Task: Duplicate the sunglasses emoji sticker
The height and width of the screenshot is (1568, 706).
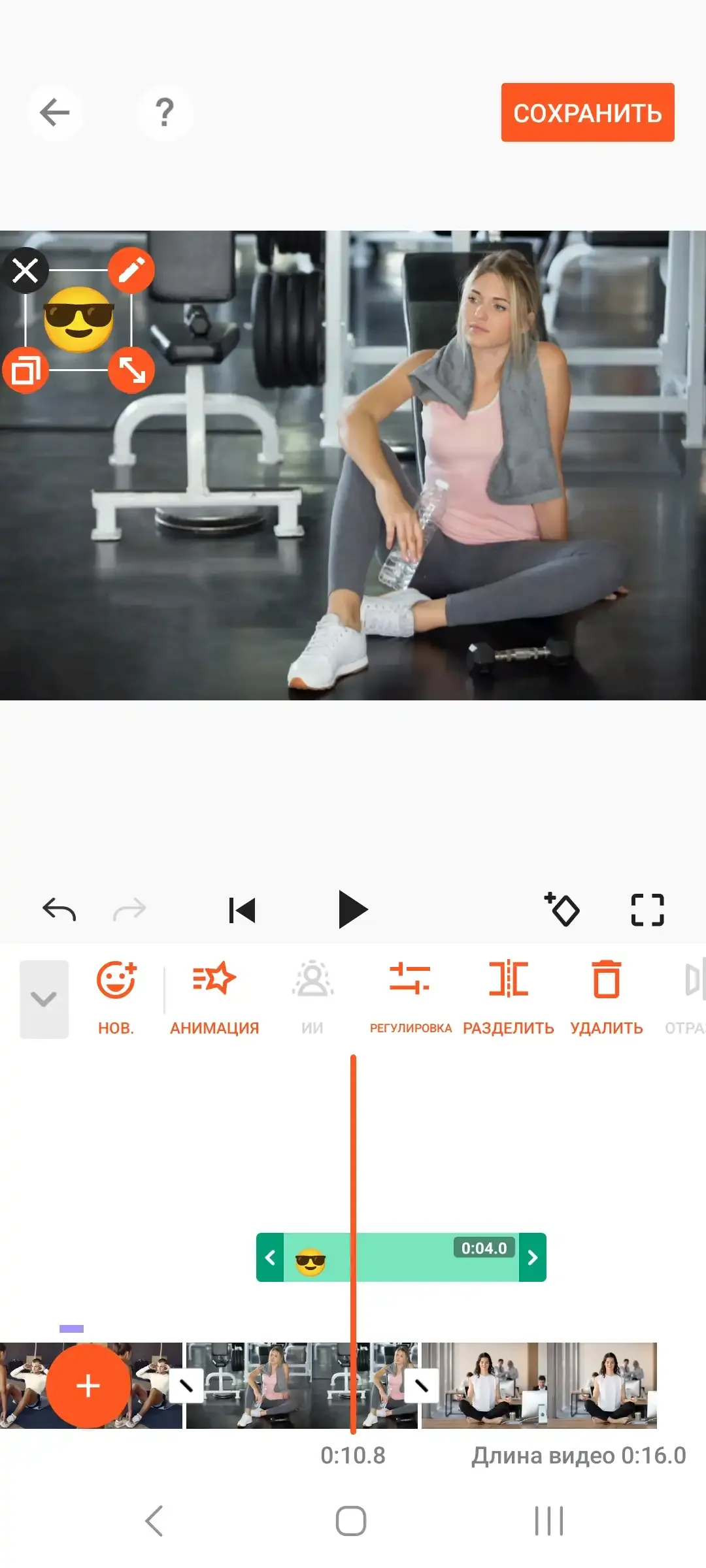Action: click(25, 370)
